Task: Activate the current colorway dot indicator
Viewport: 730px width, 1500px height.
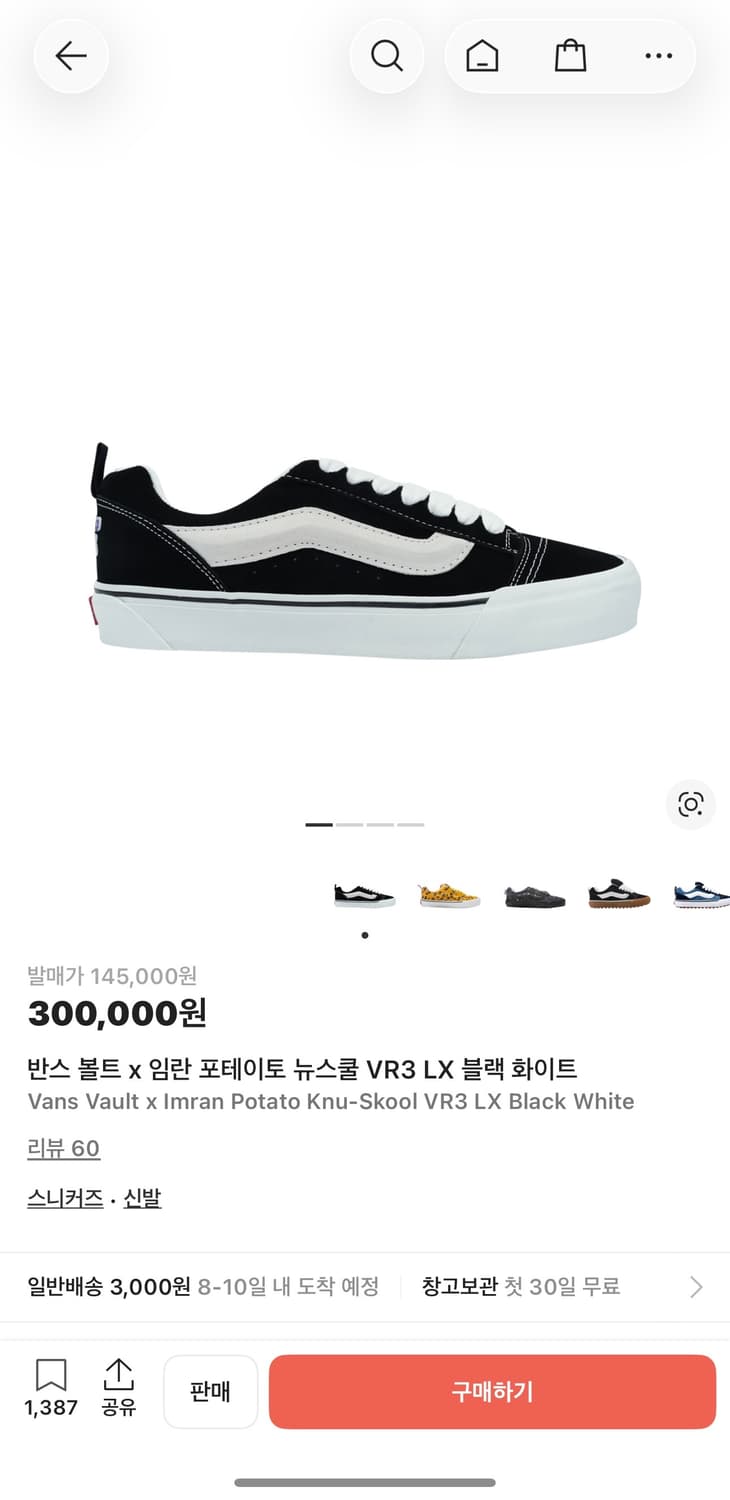Action: coord(364,935)
